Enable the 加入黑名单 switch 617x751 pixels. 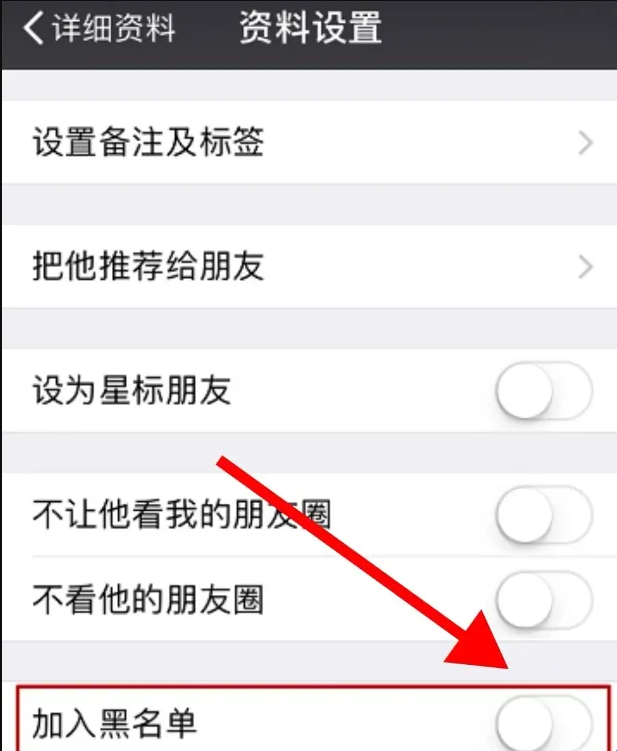tap(543, 723)
